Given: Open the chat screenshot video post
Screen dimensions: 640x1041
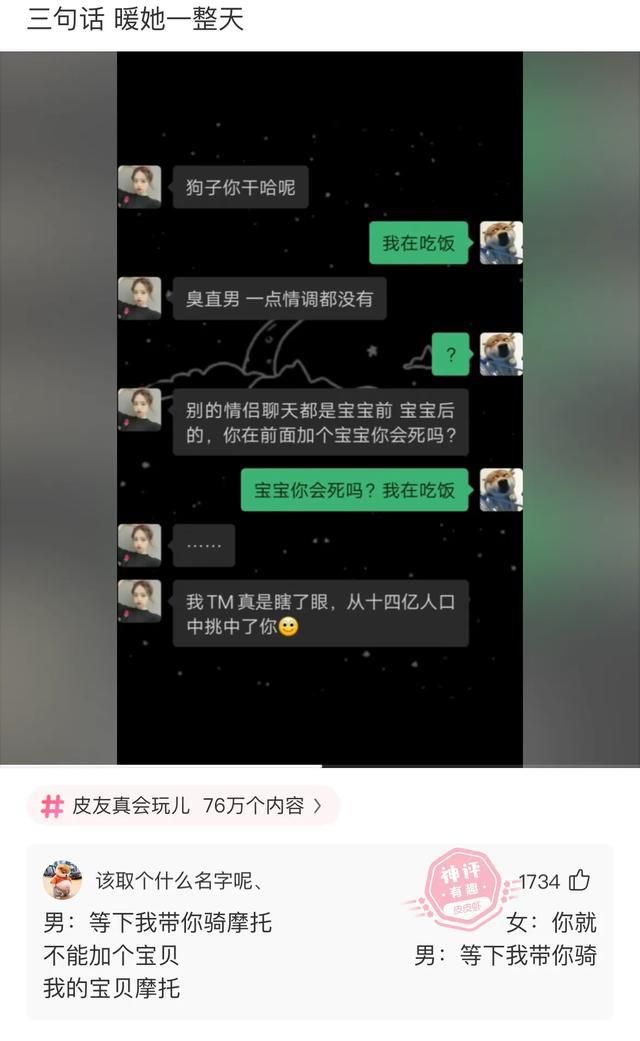Looking at the screenshot, I should [320, 408].
